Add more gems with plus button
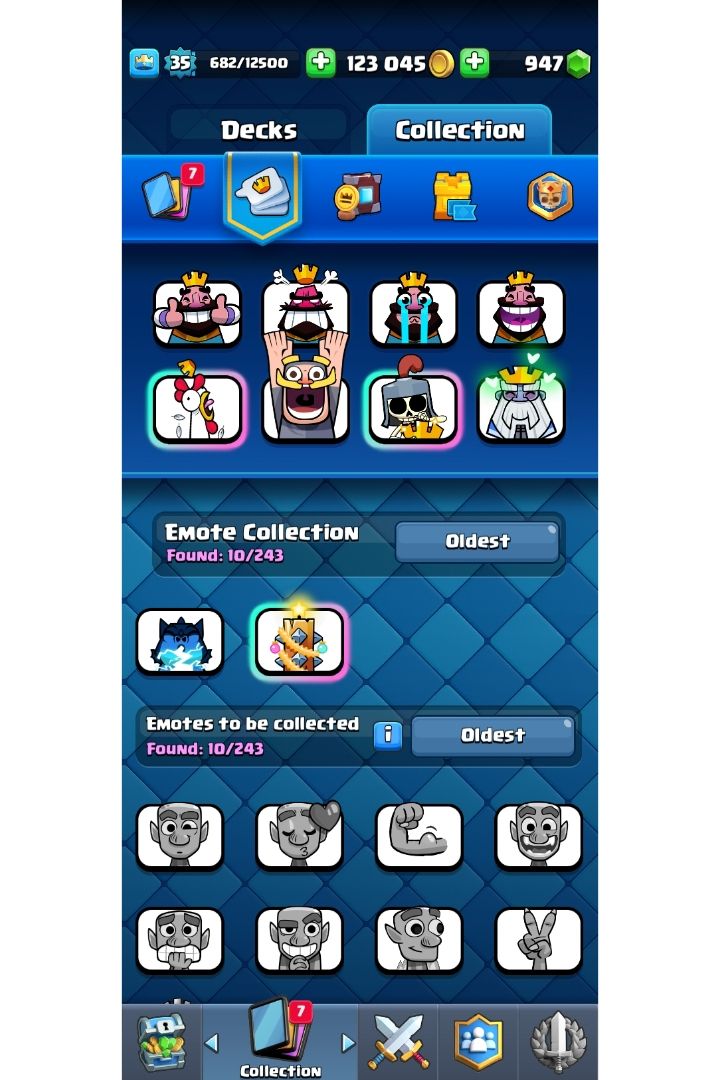The width and height of the screenshot is (720, 1080). [x=474, y=63]
